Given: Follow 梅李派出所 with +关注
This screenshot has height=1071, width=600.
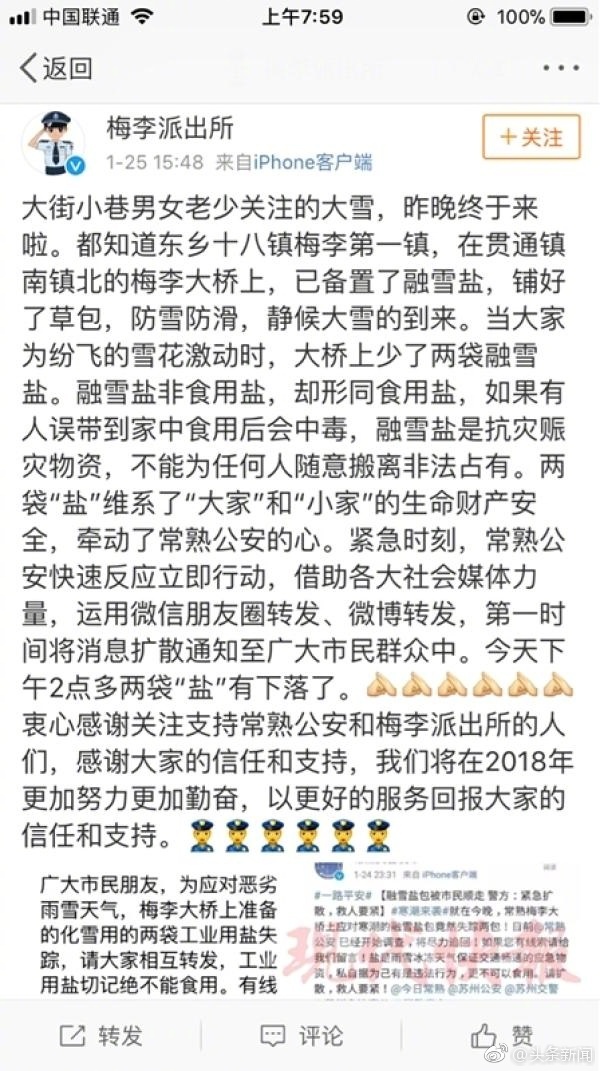Looking at the screenshot, I should [531, 137].
